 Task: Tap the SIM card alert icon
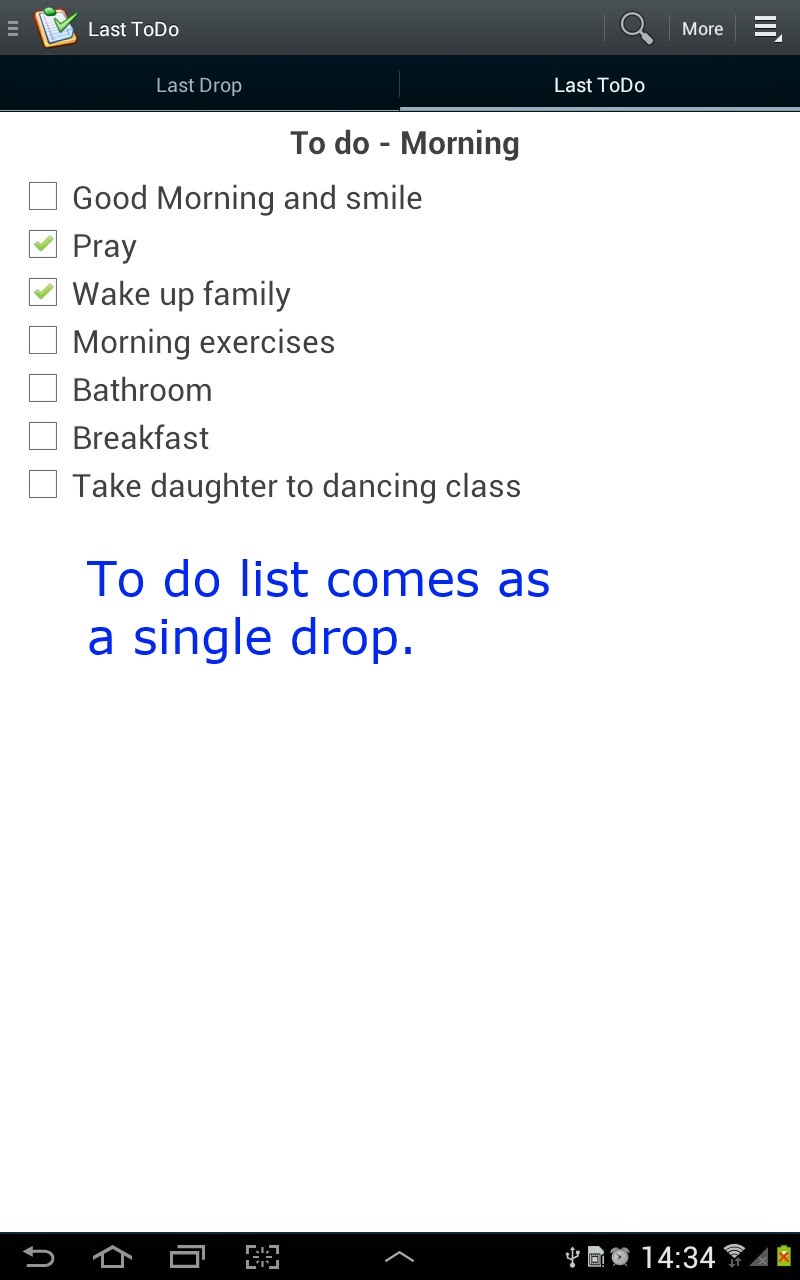[595, 1257]
